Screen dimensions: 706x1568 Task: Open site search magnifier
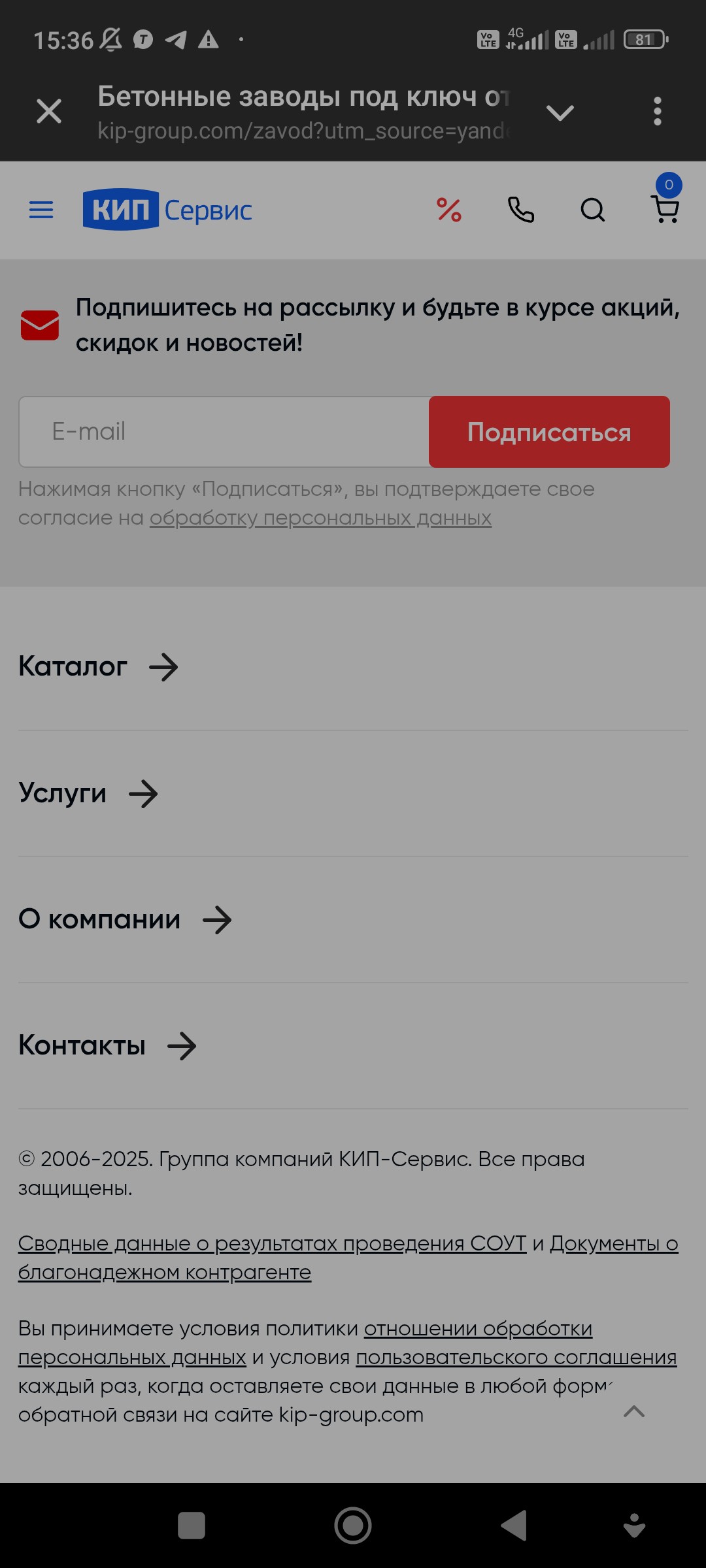(593, 210)
